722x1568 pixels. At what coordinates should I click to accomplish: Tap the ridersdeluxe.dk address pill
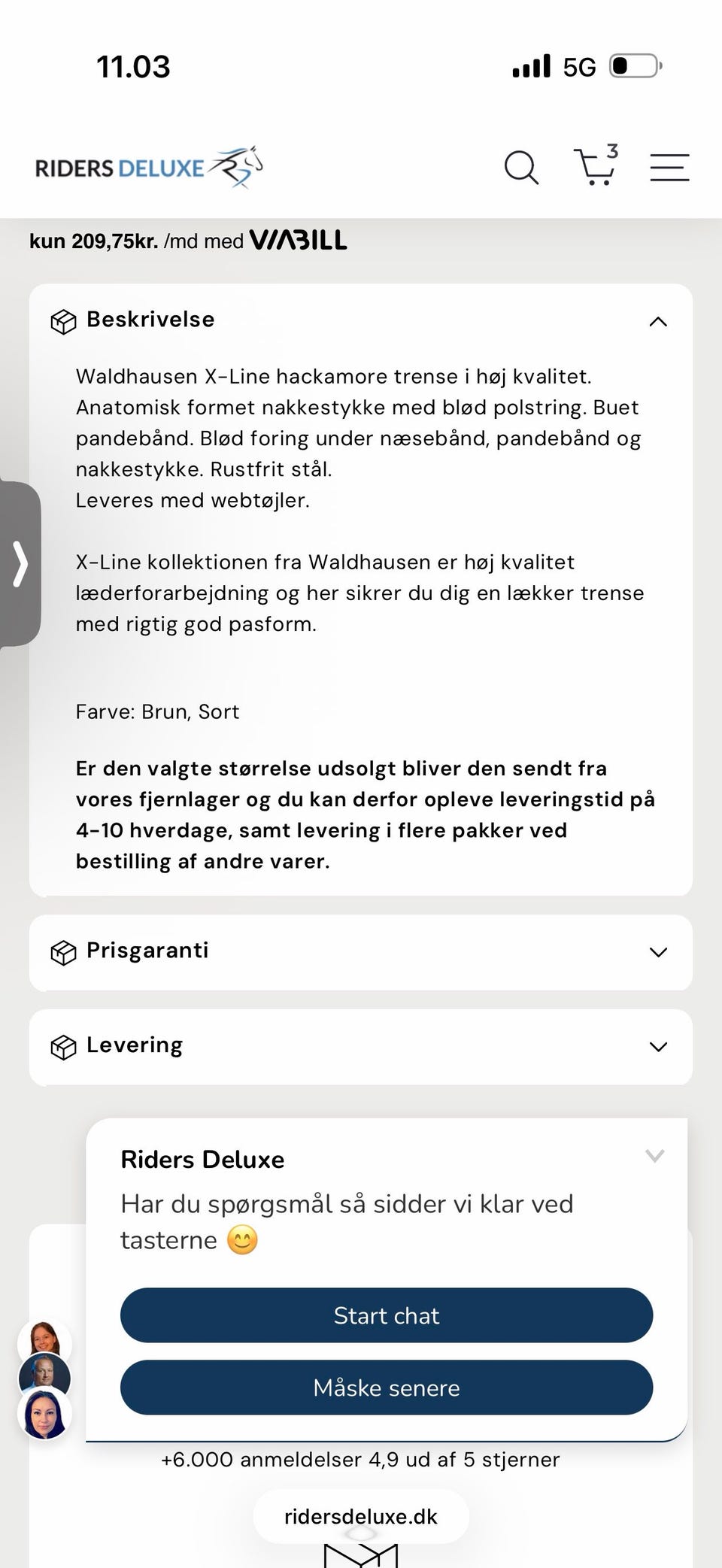pos(361,1517)
